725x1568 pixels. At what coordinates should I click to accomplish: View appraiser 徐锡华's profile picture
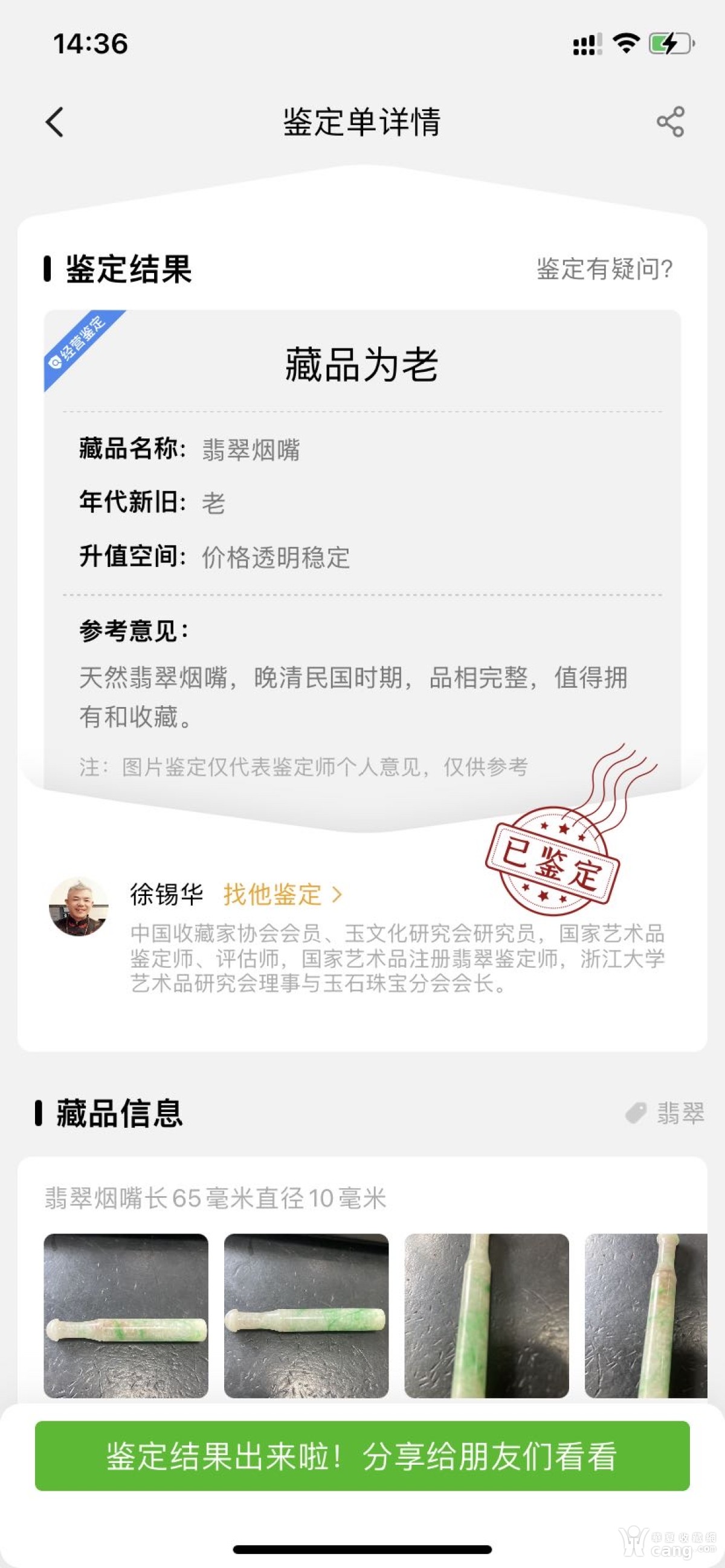coord(79,906)
